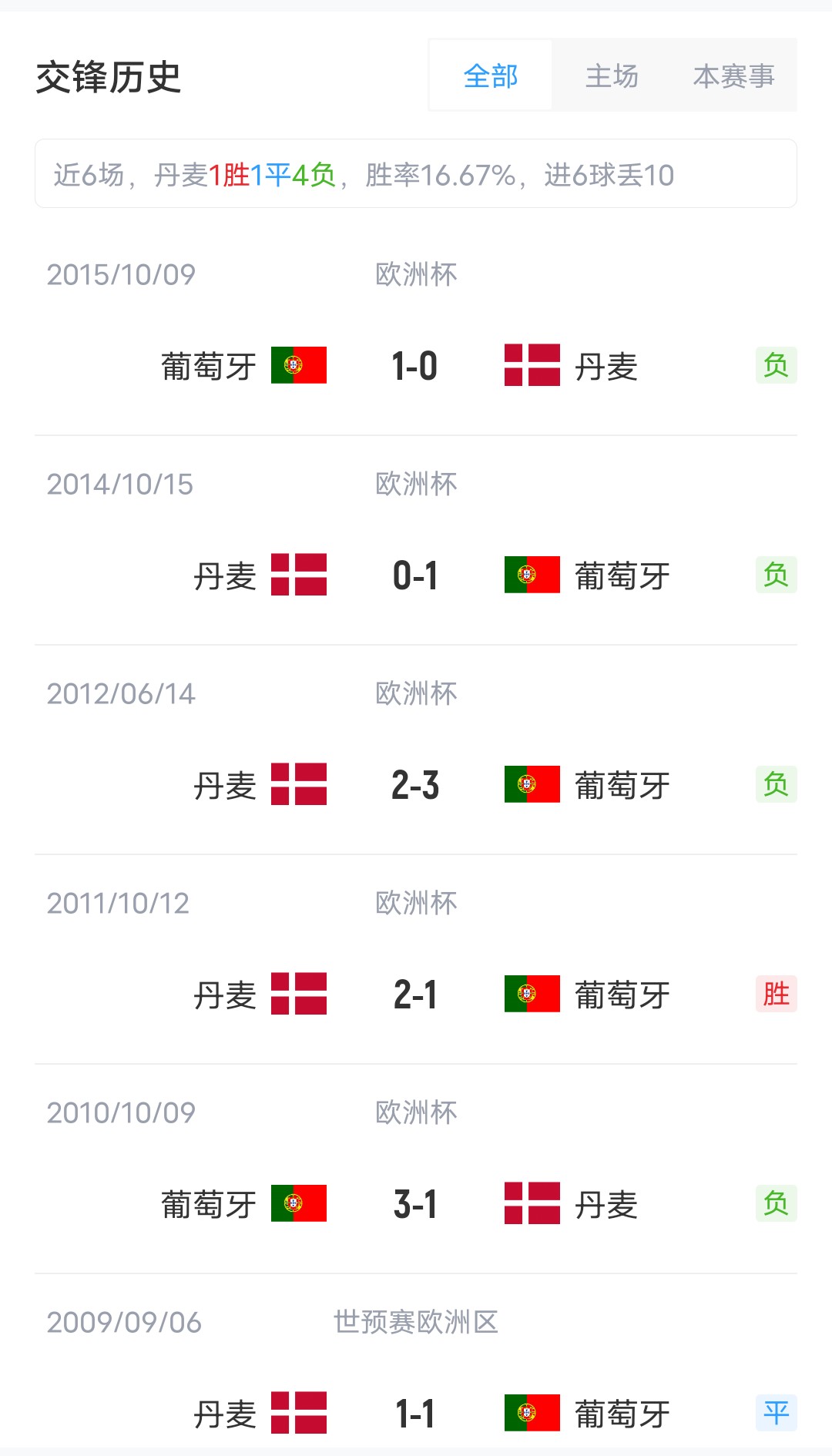Open the 2015/10/09 葡萄牙 1-0 丹麦 match
The width and height of the screenshot is (832, 1456).
(415, 366)
